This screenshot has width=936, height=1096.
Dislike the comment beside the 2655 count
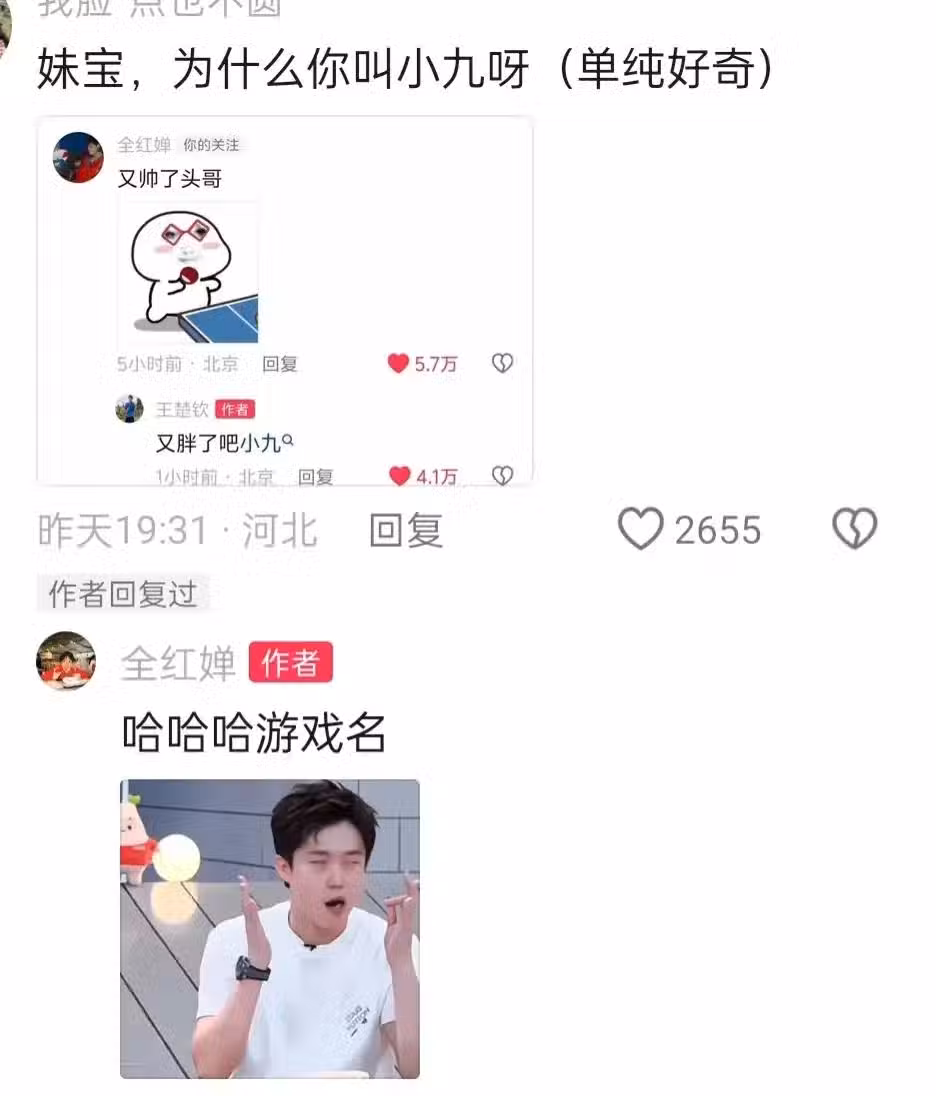tap(854, 529)
